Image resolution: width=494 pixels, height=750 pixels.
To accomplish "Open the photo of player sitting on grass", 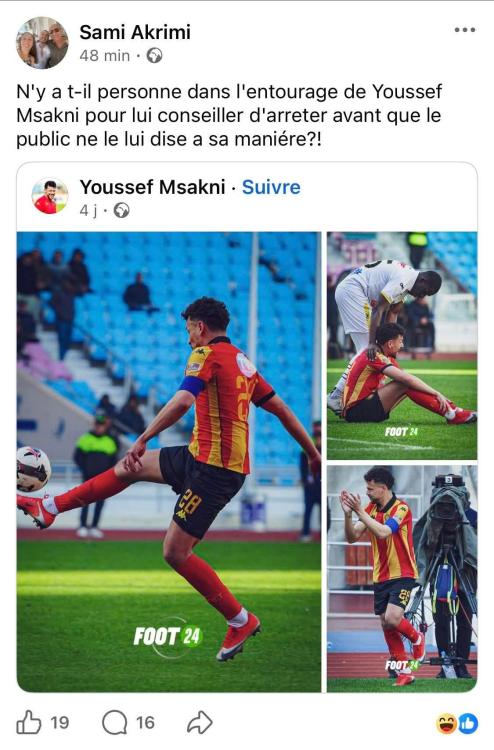I will point(402,346).
